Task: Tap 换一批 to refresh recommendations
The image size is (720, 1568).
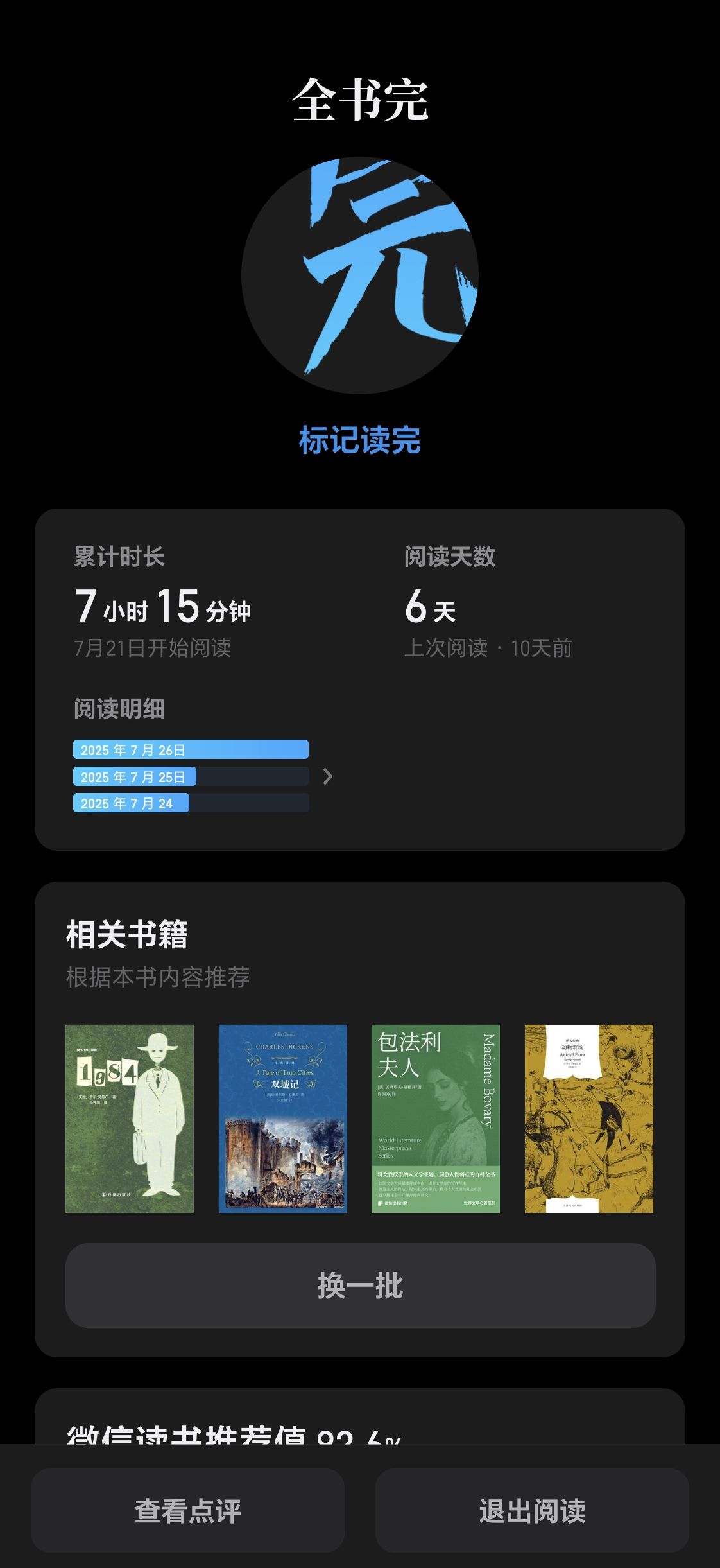Action: 360,1285
